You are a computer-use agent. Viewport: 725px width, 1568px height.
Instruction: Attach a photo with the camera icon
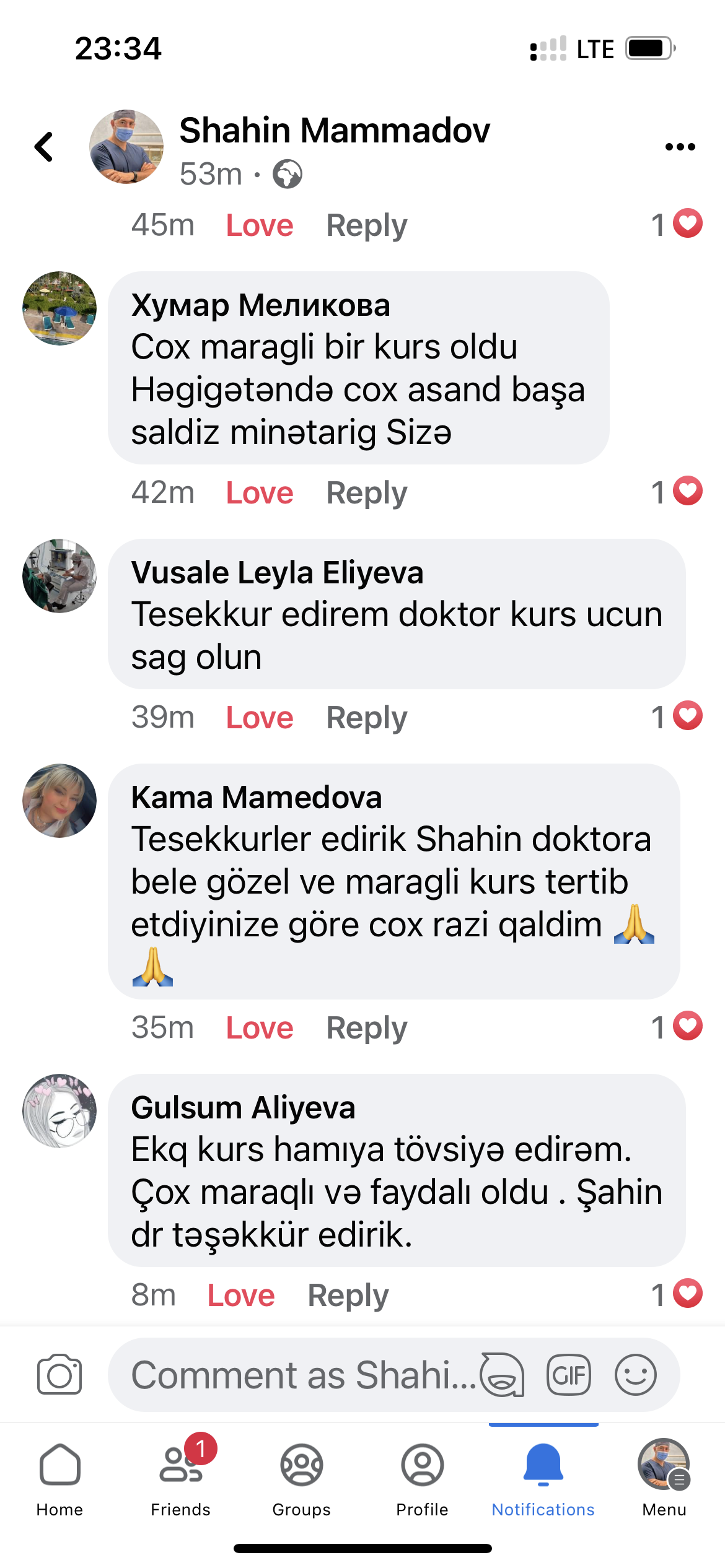[59, 1375]
